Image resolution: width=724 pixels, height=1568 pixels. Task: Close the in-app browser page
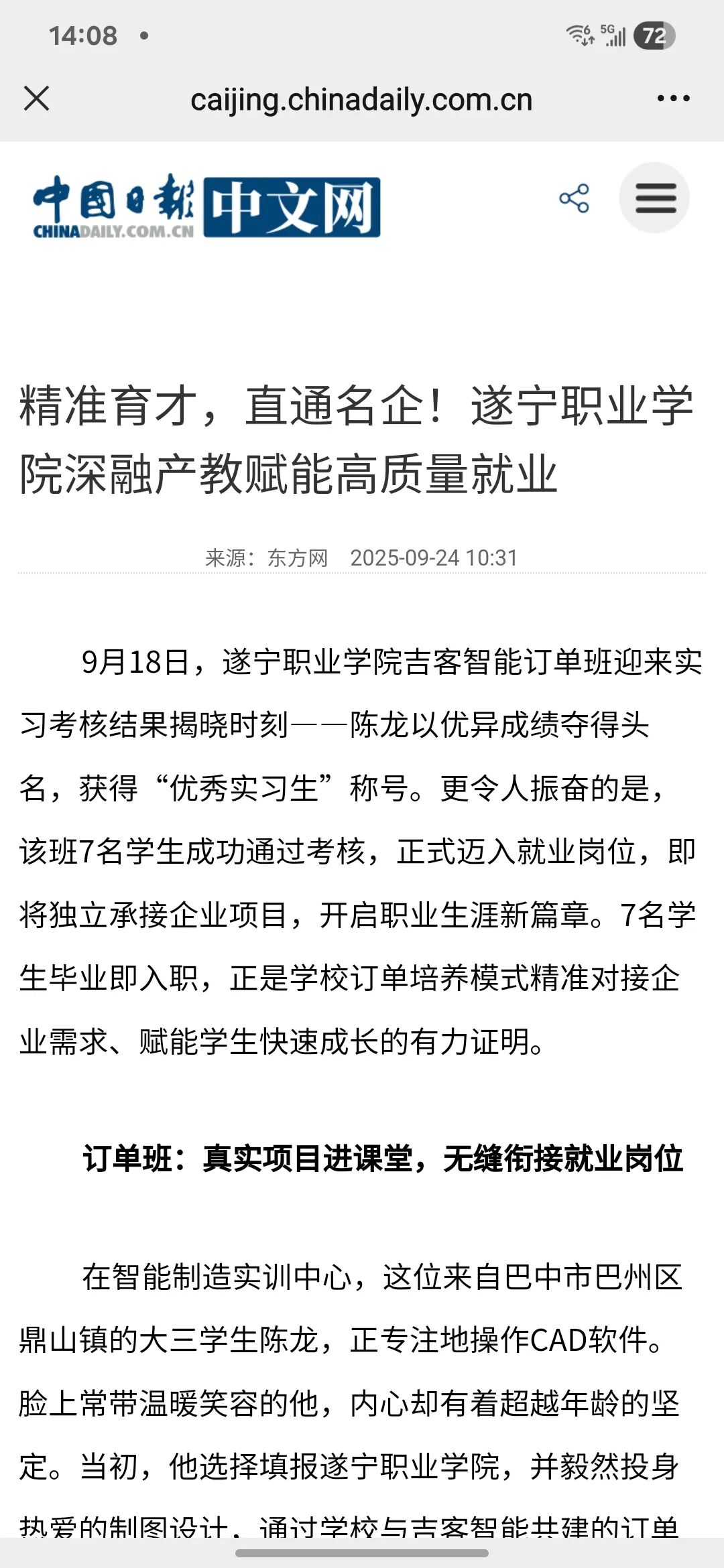pos(36,99)
